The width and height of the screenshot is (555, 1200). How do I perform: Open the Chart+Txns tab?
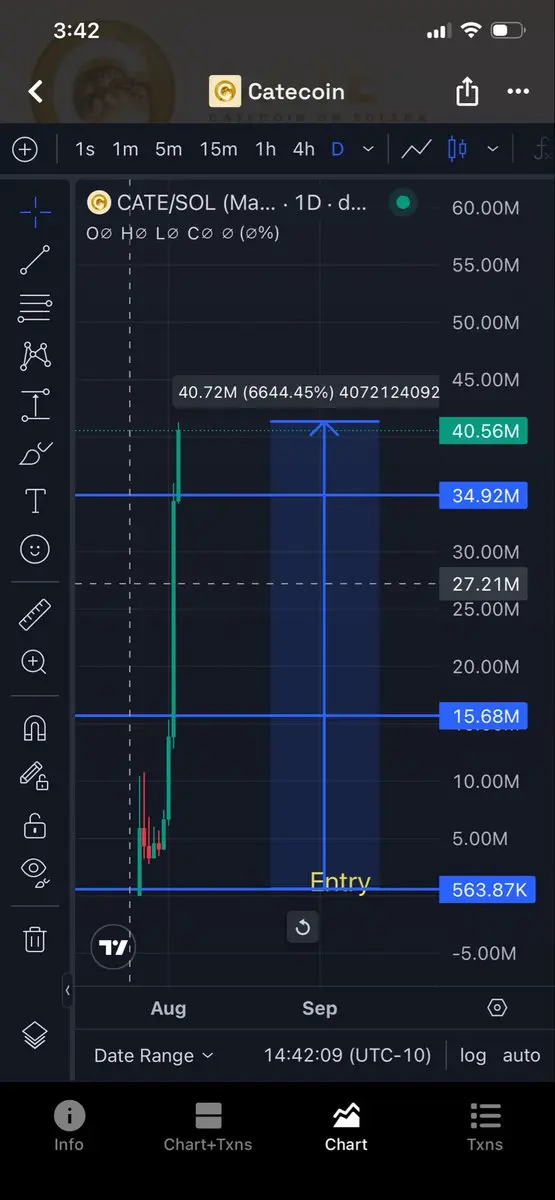pos(208,1127)
